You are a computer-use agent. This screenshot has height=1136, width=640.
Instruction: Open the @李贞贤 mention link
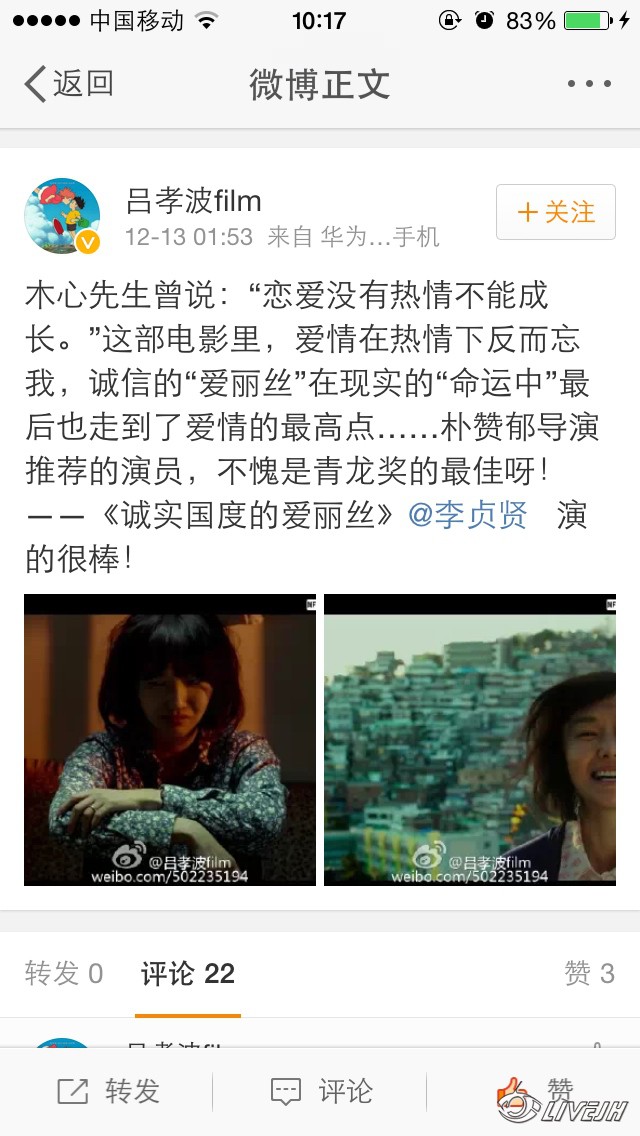coord(468,516)
